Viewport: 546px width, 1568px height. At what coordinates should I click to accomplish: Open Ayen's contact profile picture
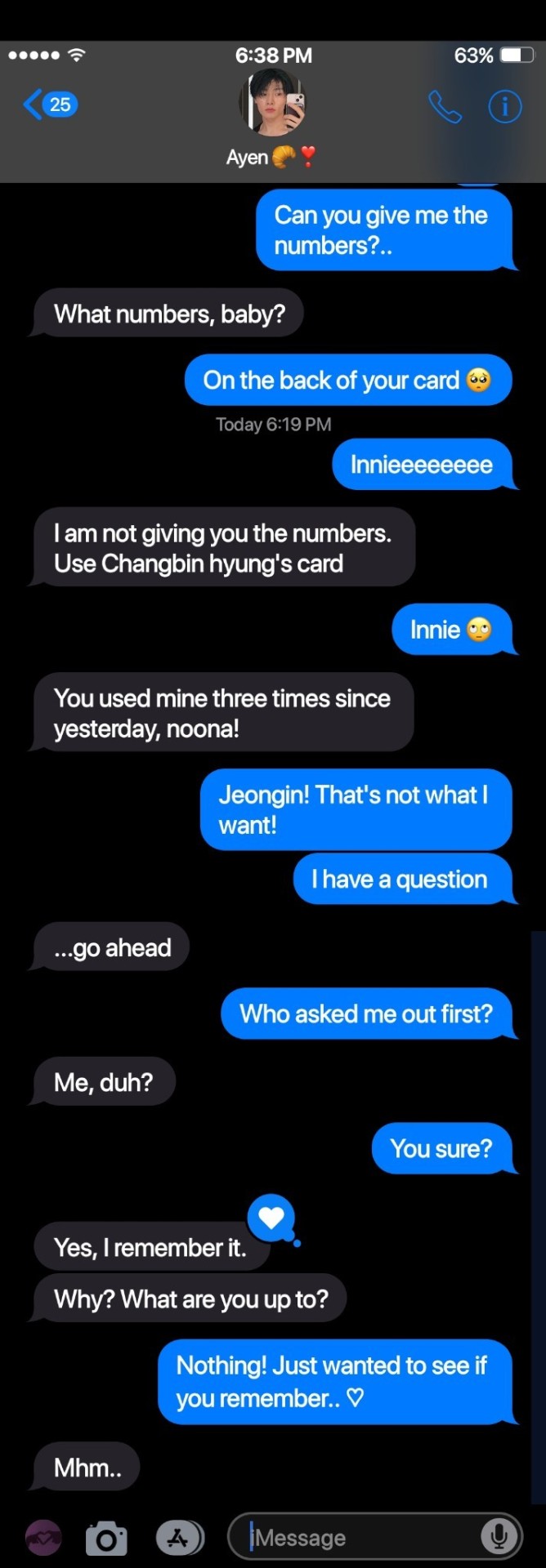[x=272, y=104]
